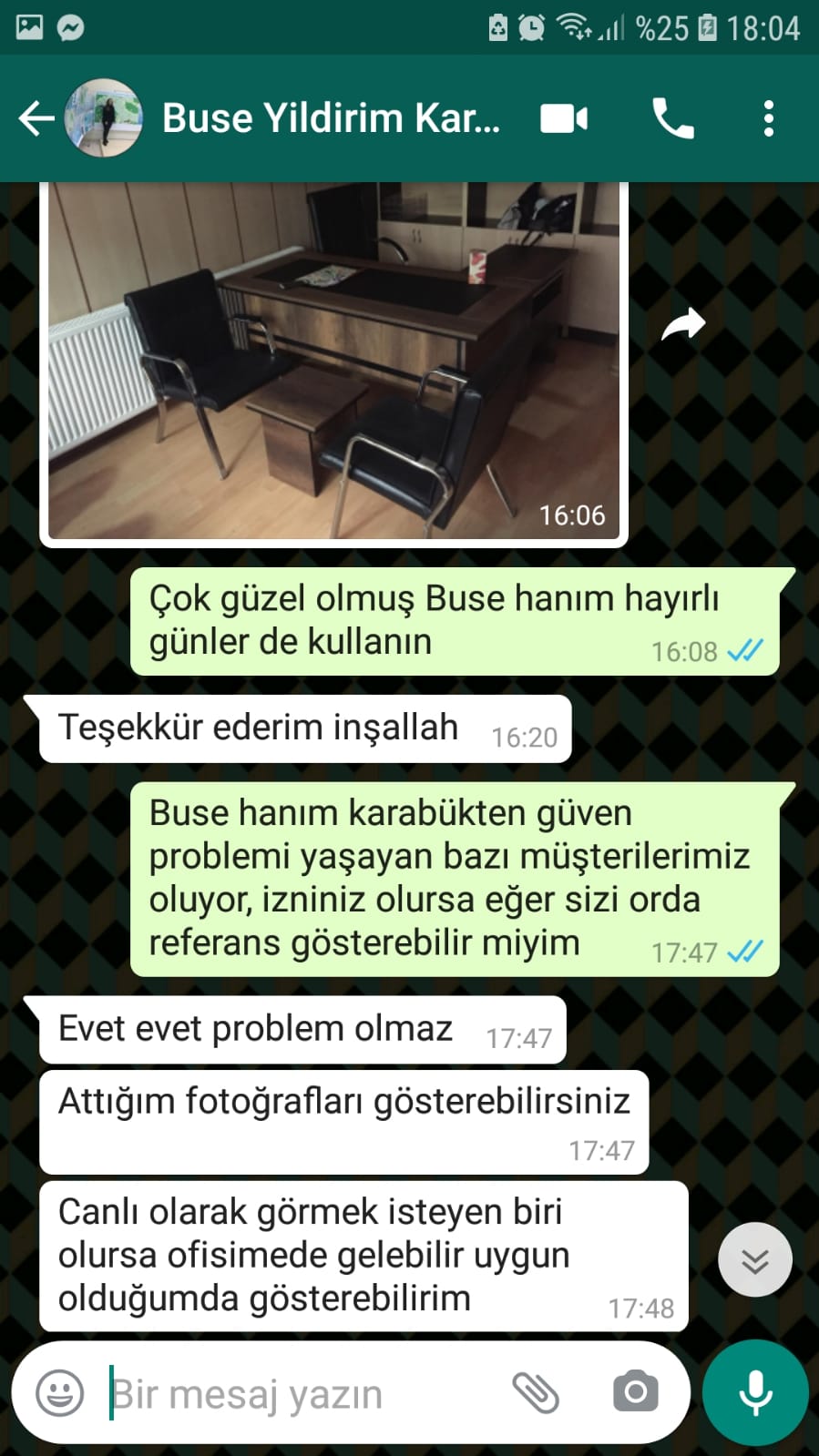
Task: Jump to the latest messages
Action: tap(754, 1260)
